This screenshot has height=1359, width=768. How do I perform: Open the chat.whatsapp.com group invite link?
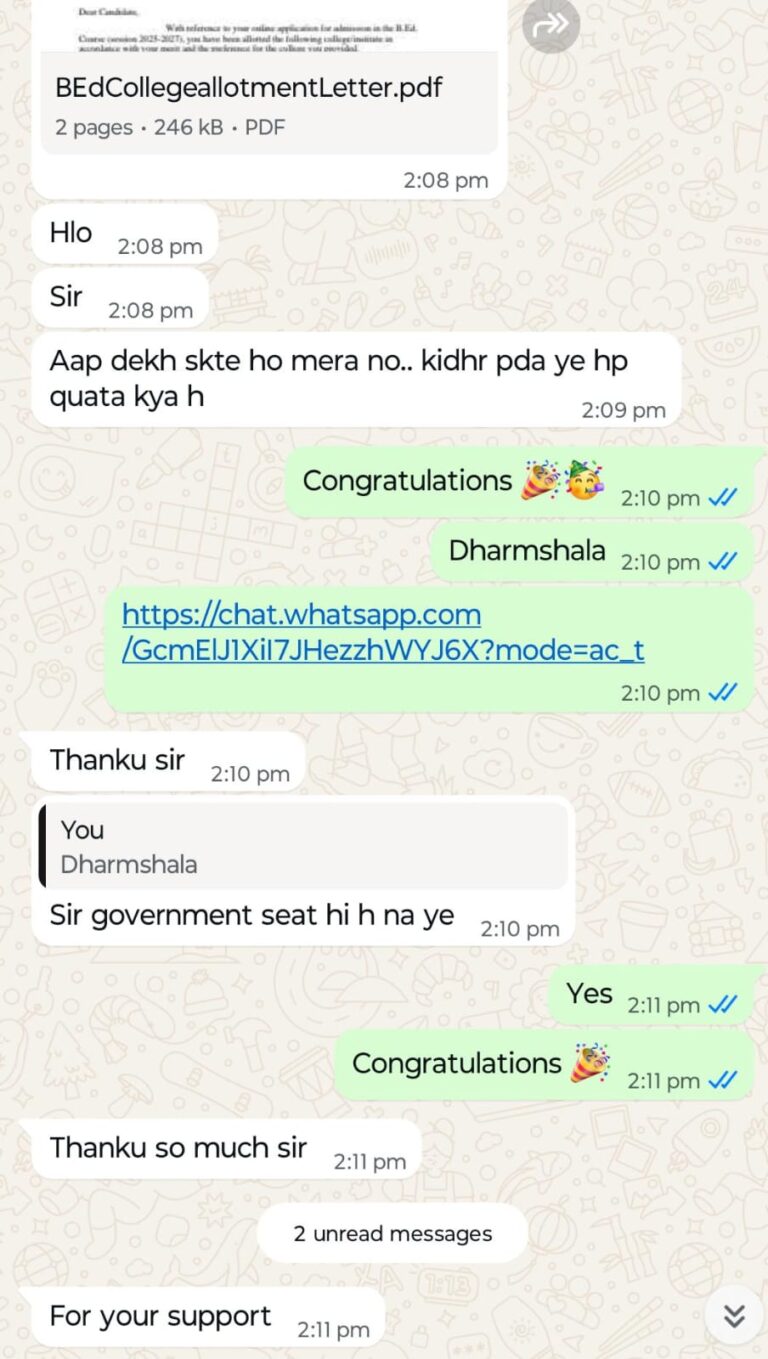[x=383, y=632]
